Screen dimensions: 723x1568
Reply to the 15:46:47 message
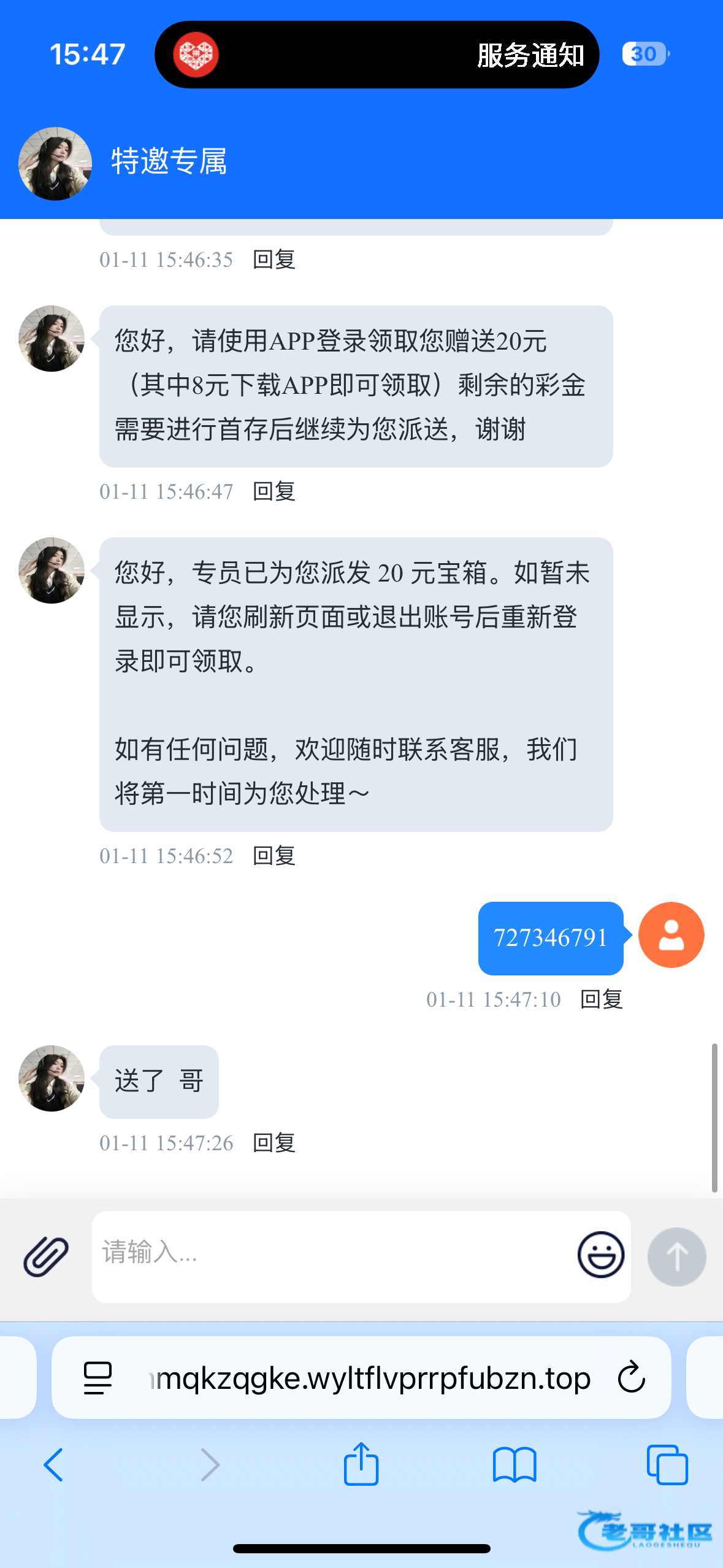click(x=274, y=491)
